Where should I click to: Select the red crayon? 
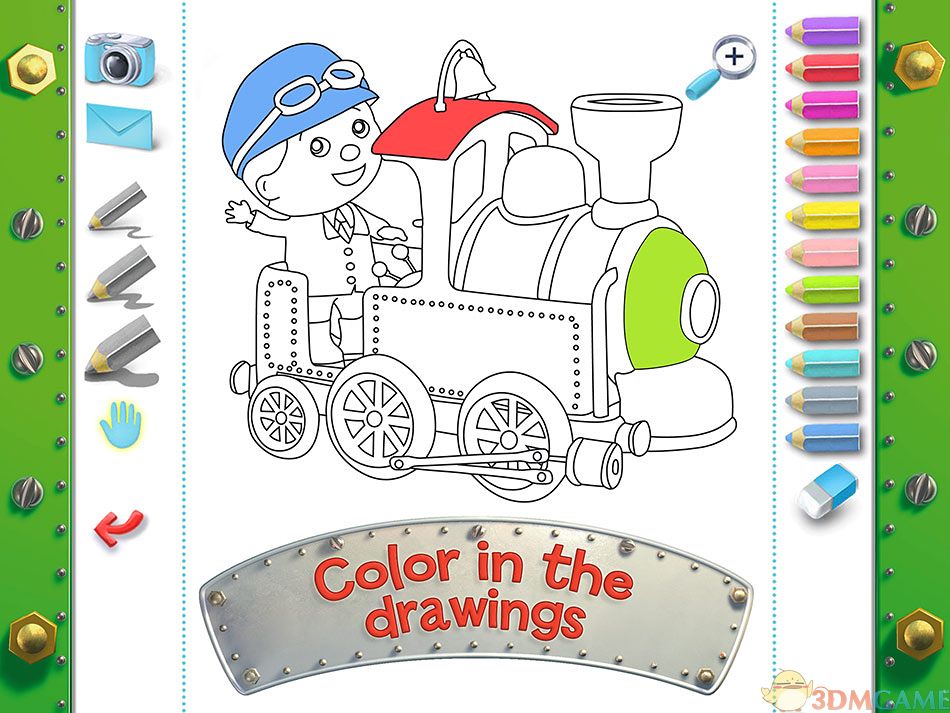(x=823, y=68)
